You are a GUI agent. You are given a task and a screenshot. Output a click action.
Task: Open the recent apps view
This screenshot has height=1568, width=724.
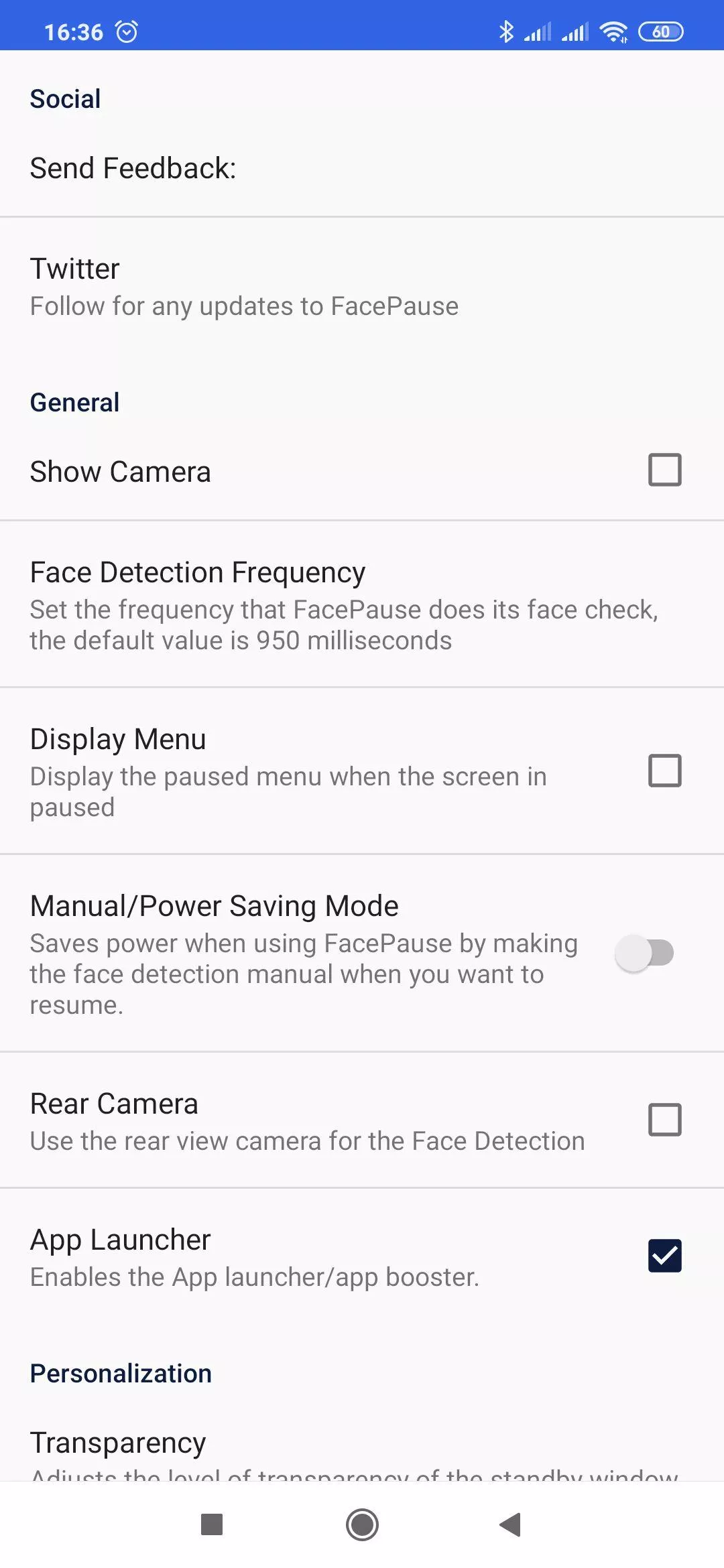(212, 1525)
